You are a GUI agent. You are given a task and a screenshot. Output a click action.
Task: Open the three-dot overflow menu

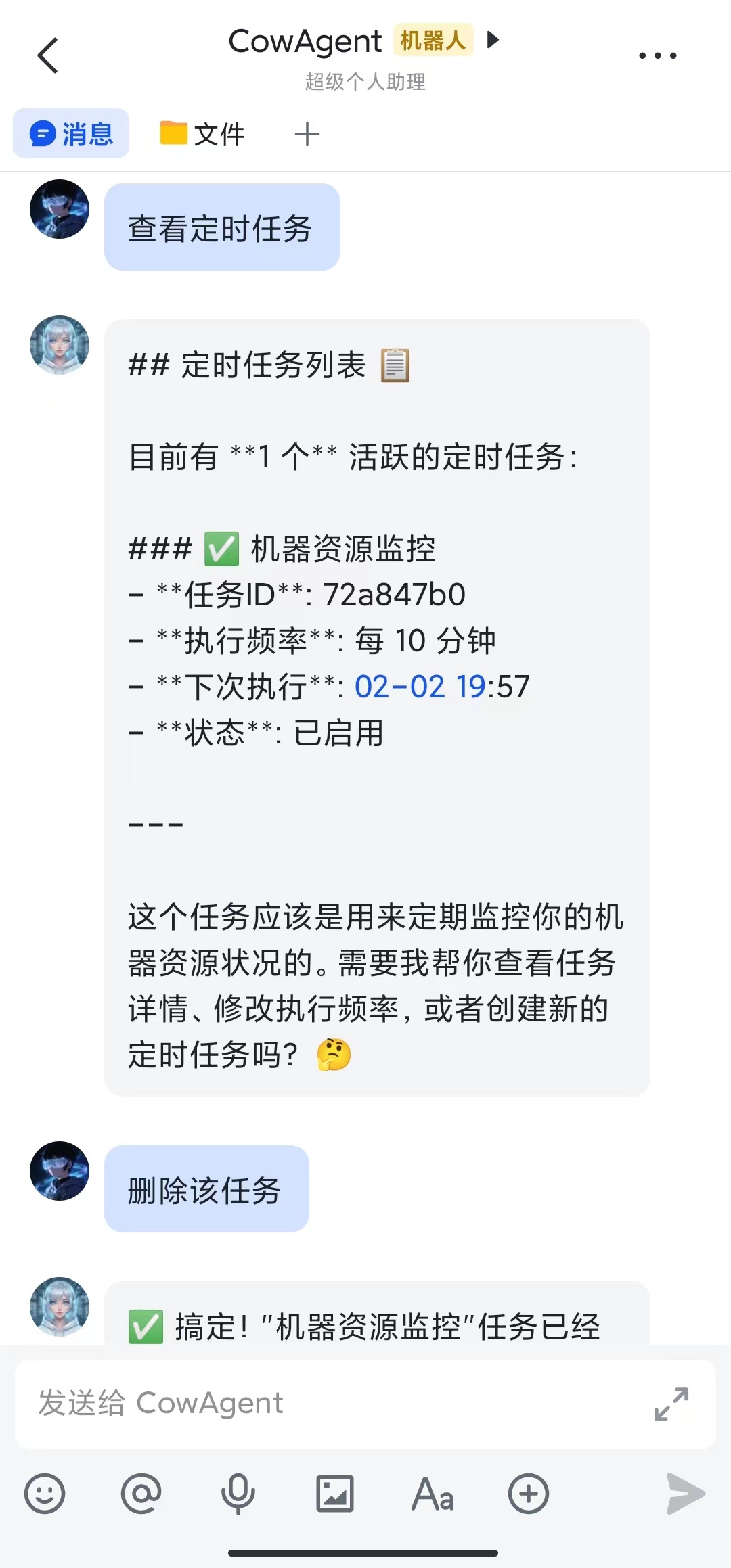[x=657, y=55]
